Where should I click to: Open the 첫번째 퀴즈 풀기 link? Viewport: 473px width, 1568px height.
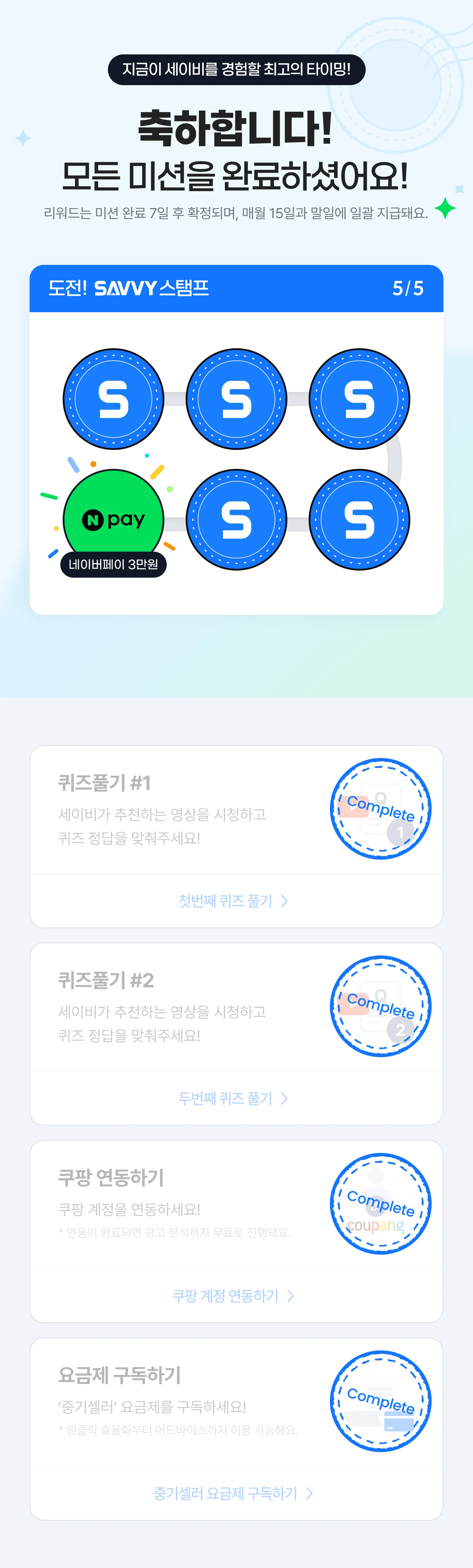[x=233, y=901]
